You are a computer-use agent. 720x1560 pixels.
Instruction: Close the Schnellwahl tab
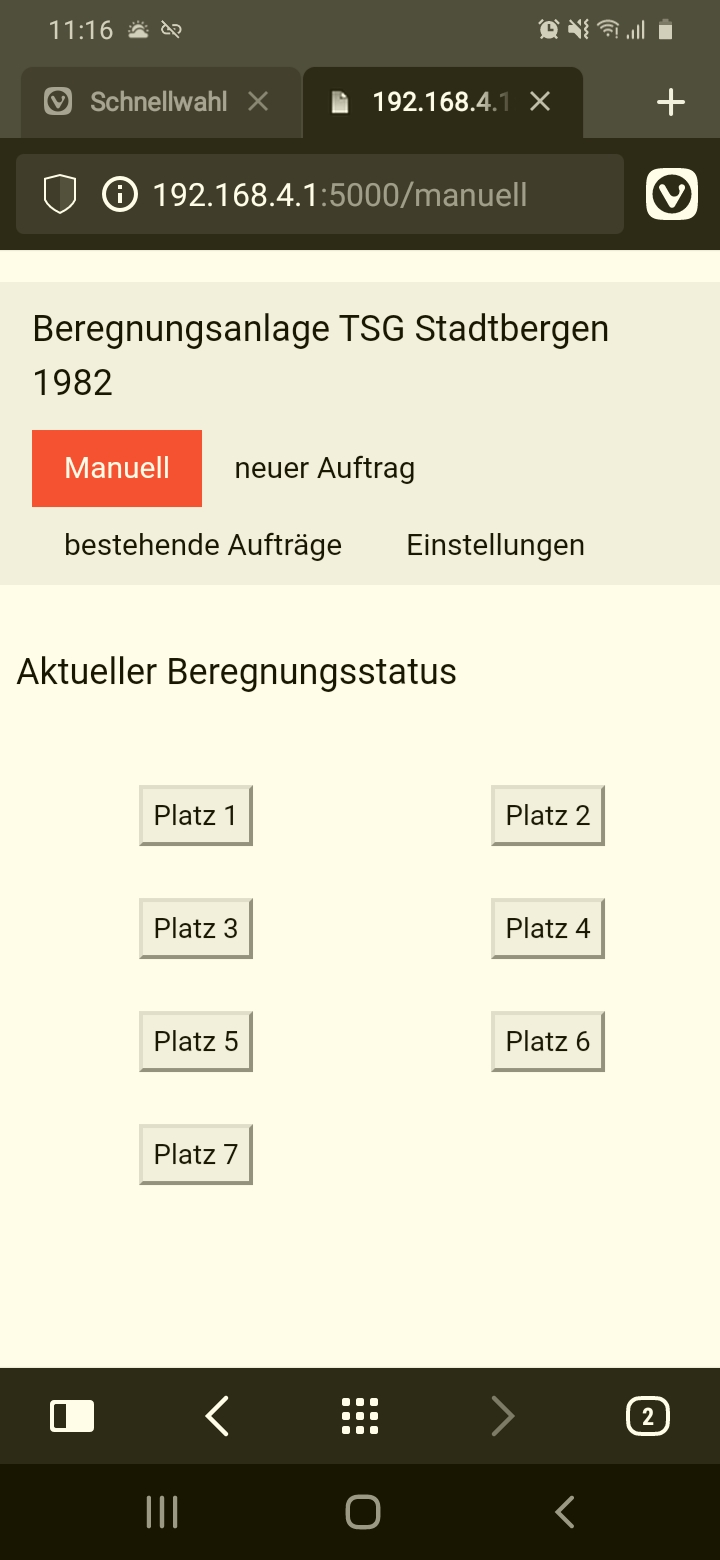[x=258, y=101]
